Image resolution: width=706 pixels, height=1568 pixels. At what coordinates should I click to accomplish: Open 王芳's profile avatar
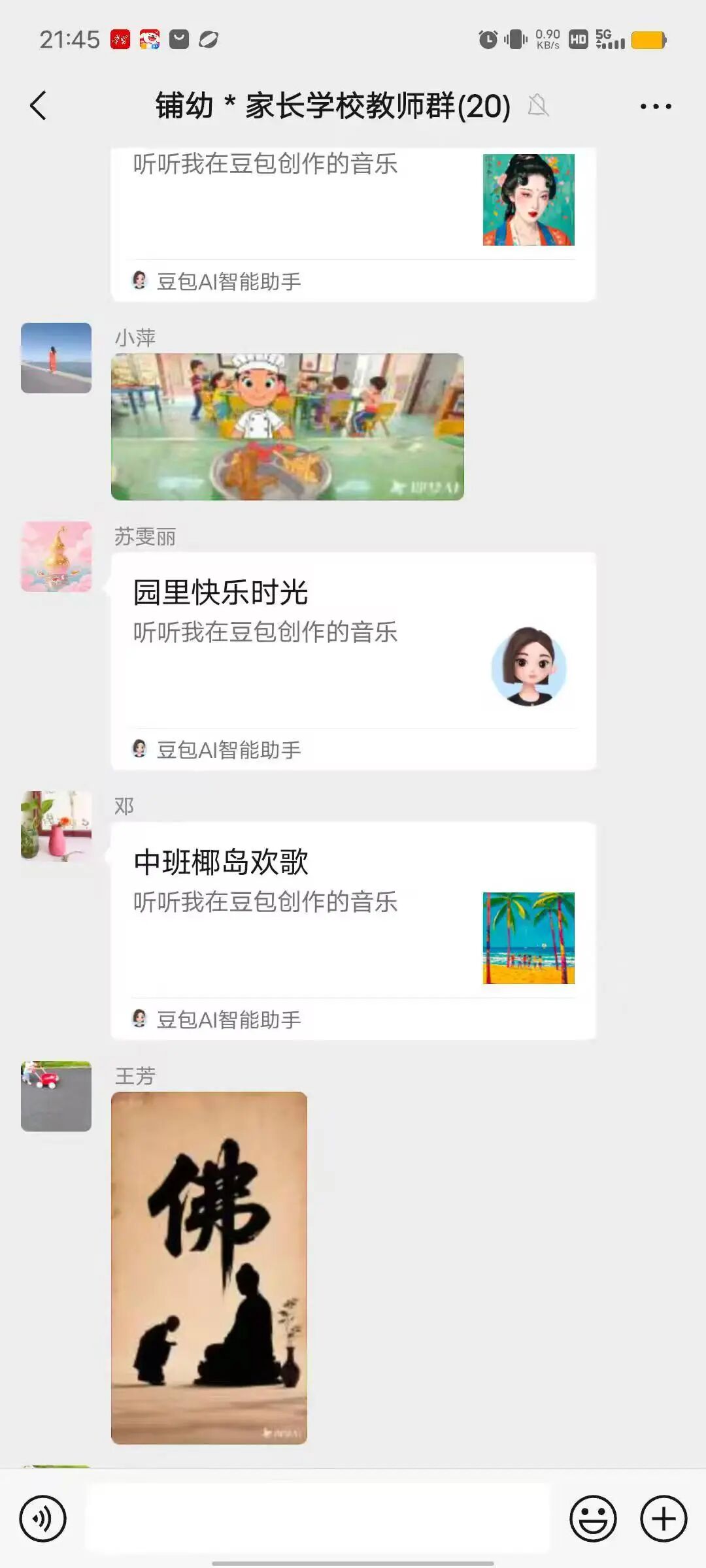56,1096
